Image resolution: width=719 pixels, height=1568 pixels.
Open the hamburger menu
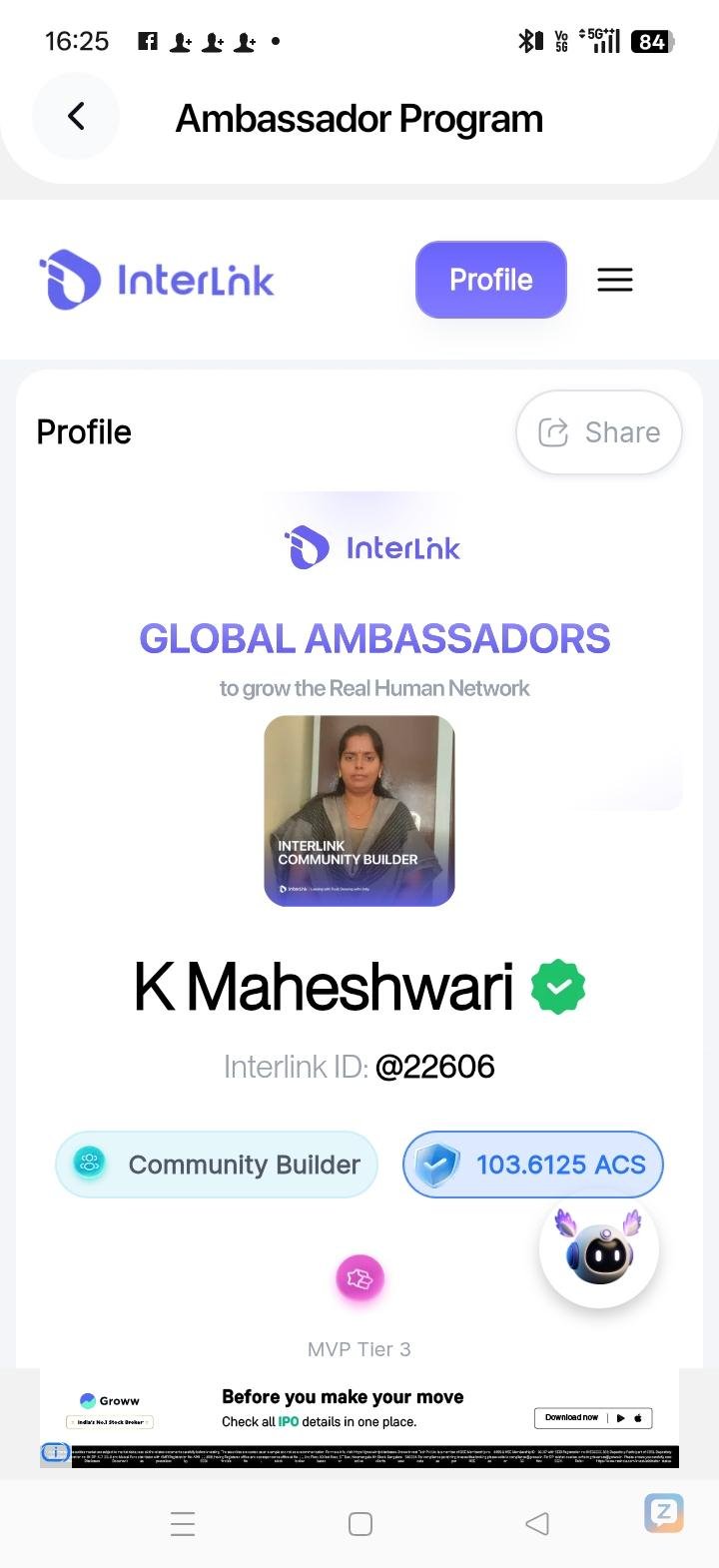(x=615, y=280)
